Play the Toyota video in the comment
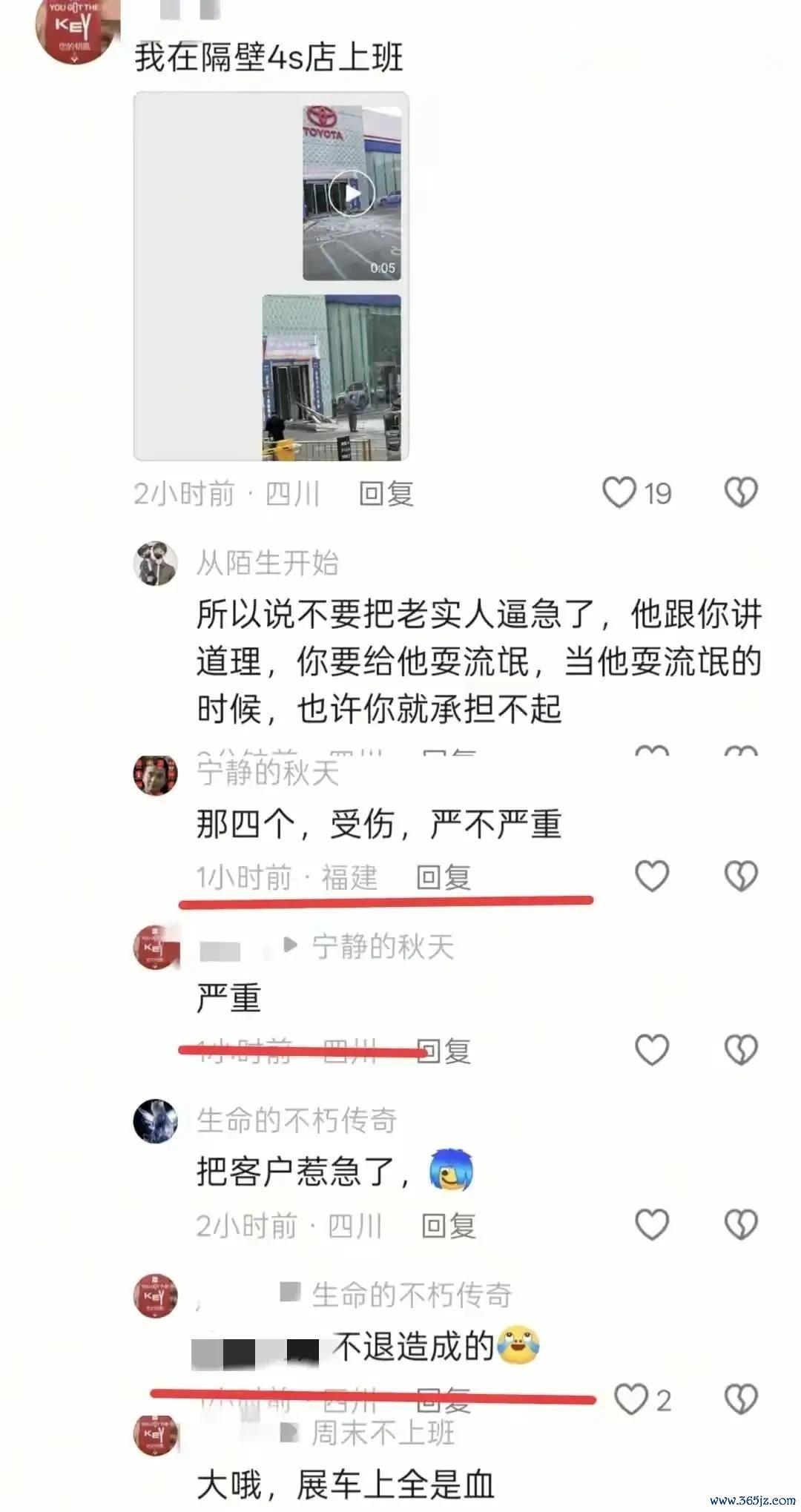Screen dimensions: 801x1512 352,194
